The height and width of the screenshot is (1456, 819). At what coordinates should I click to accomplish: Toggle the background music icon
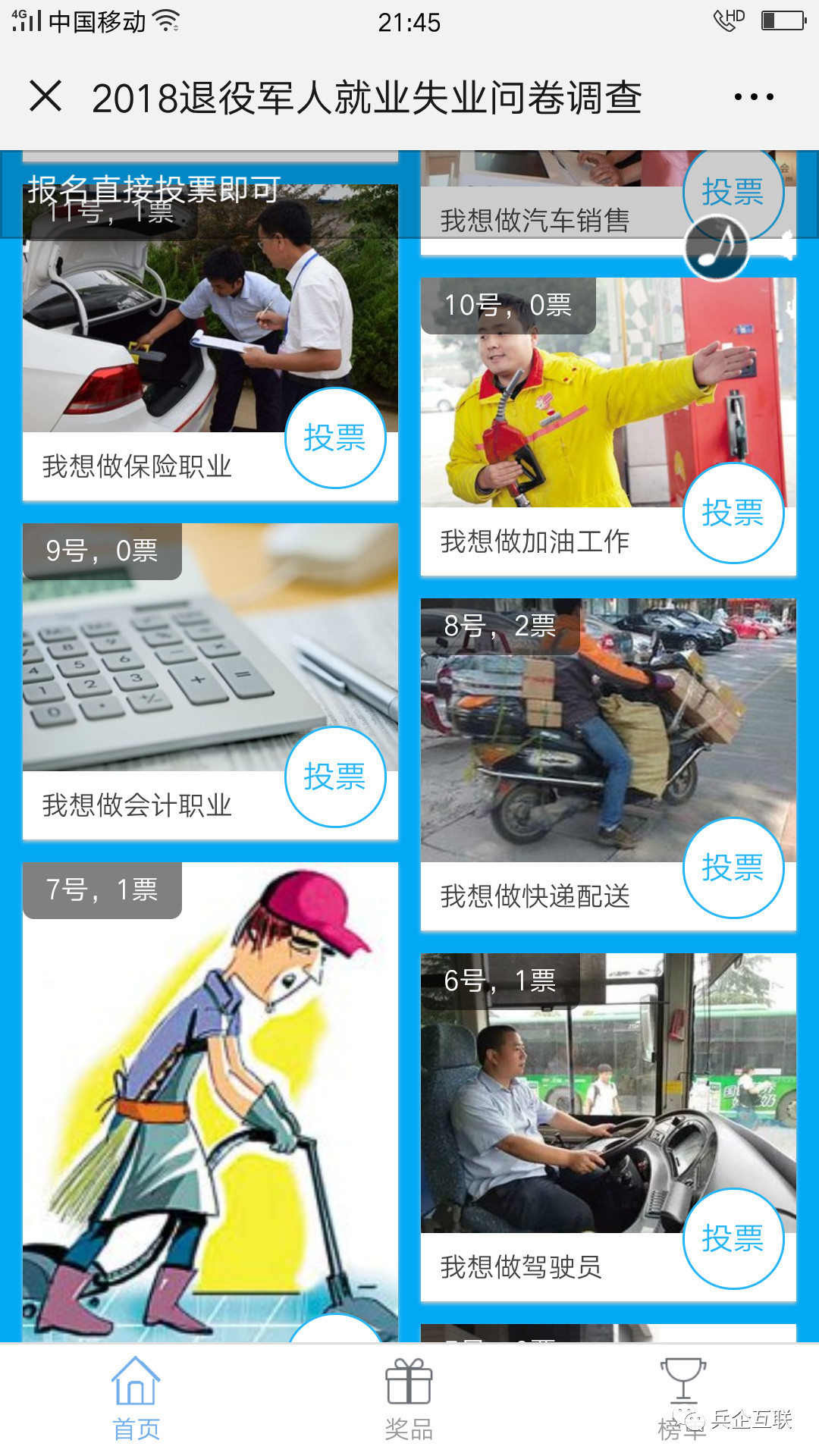point(717,247)
